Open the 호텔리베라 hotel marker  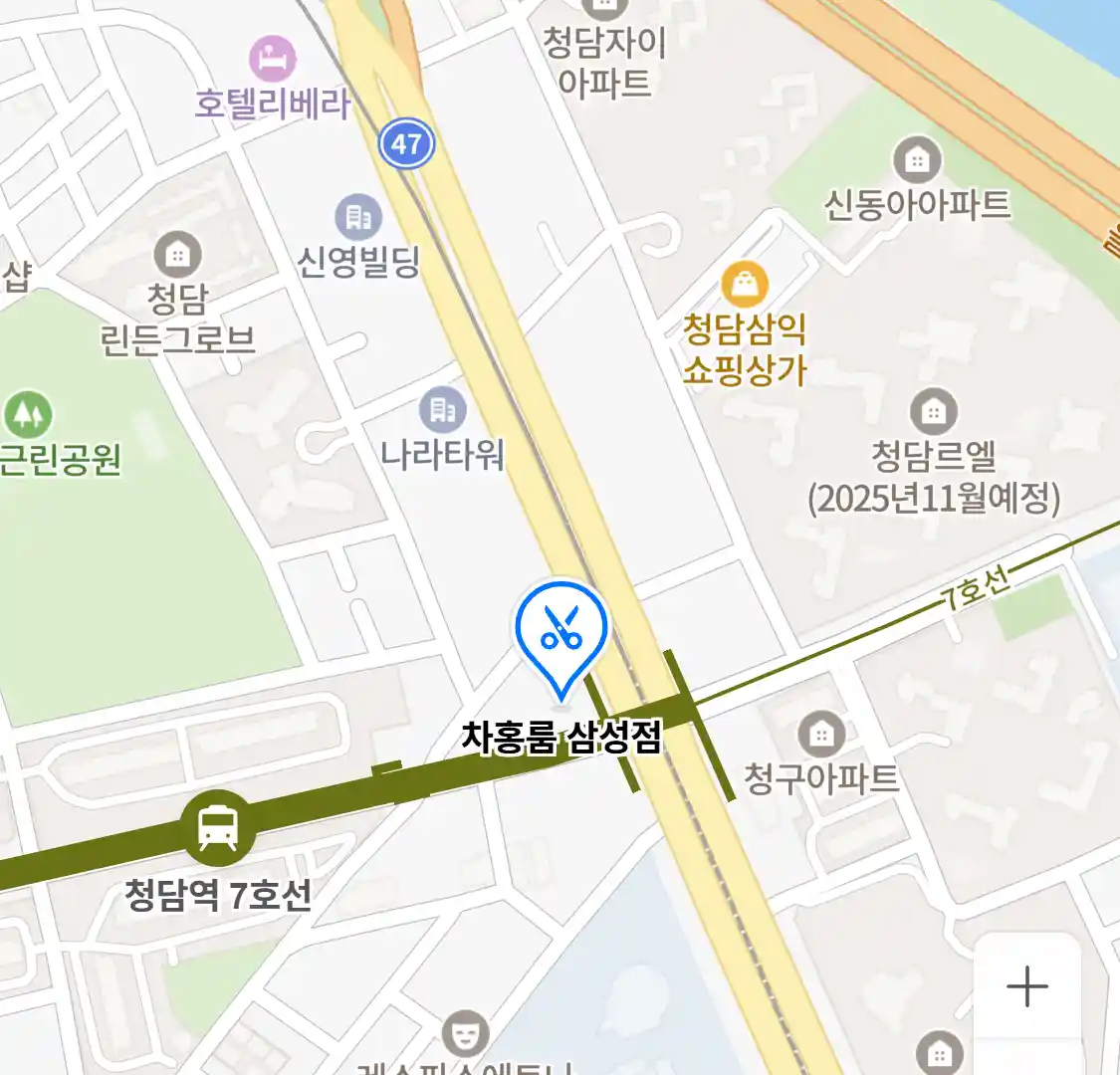(x=272, y=60)
